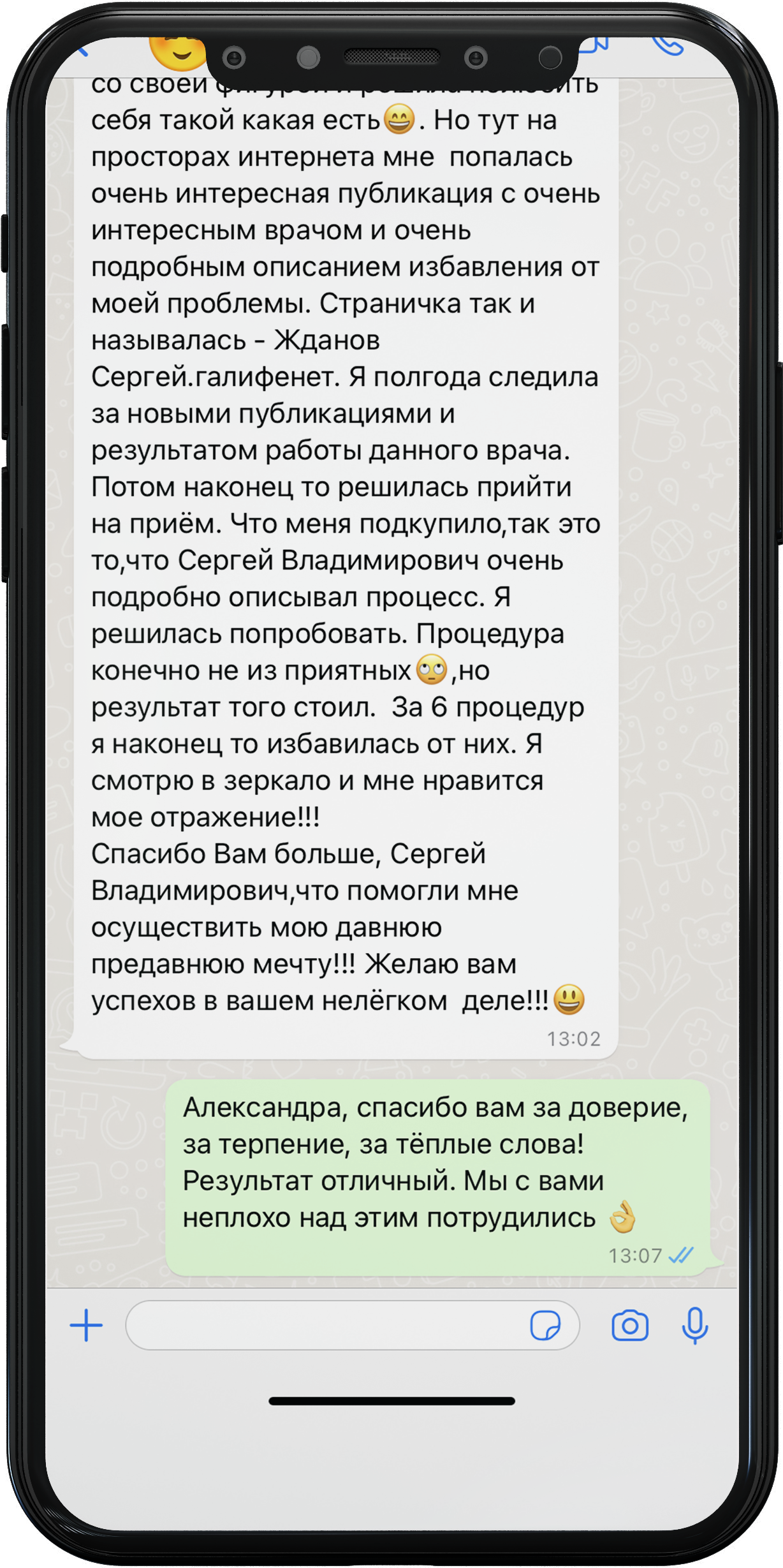Open the camera to send a photo
This screenshot has width=783, height=1568.
630,1326
